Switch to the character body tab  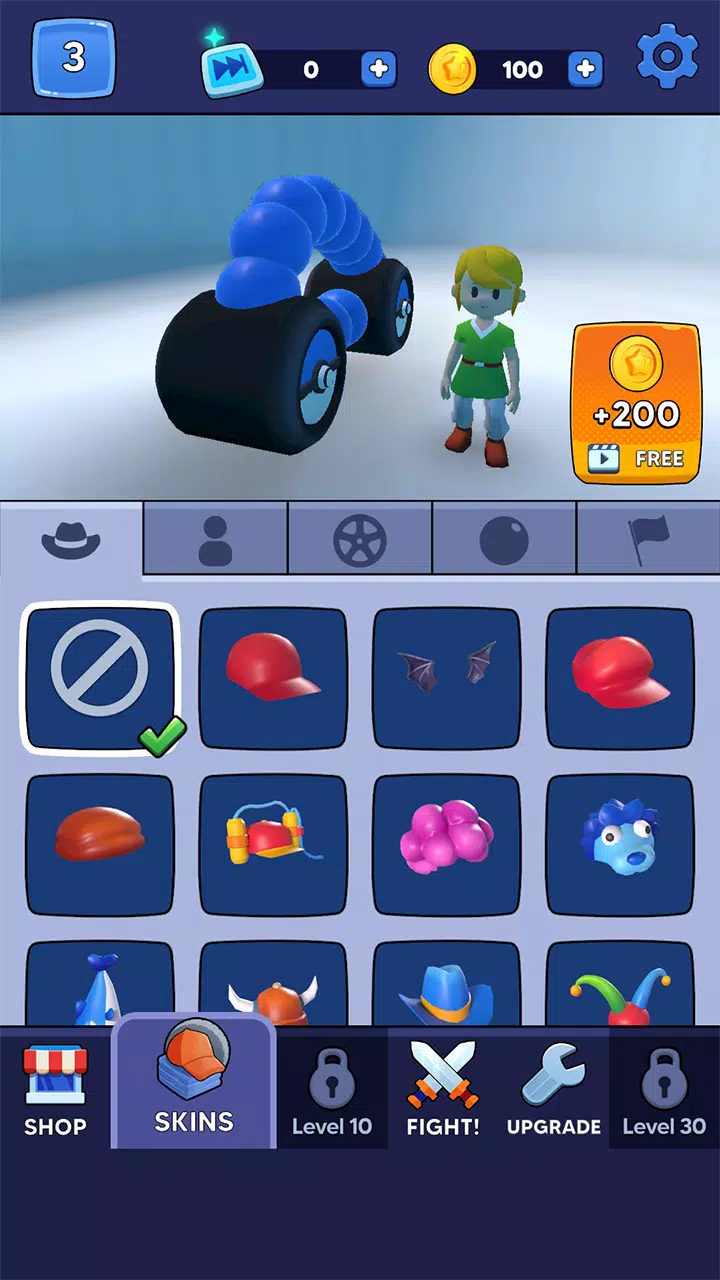click(x=216, y=540)
